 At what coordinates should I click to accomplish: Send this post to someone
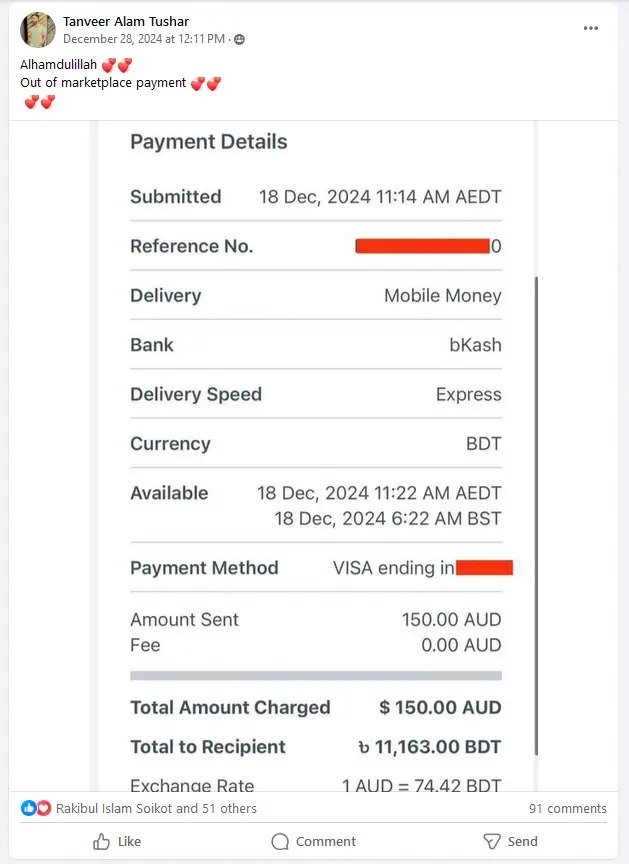[x=510, y=841]
